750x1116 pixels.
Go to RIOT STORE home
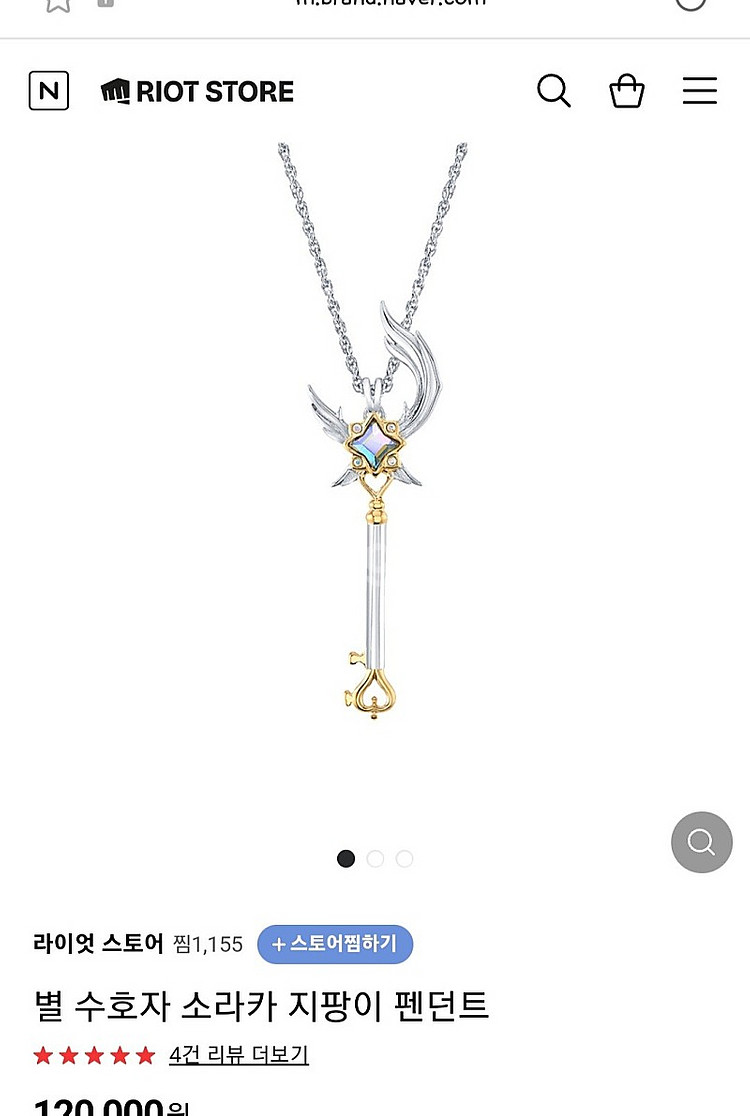coord(198,92)
